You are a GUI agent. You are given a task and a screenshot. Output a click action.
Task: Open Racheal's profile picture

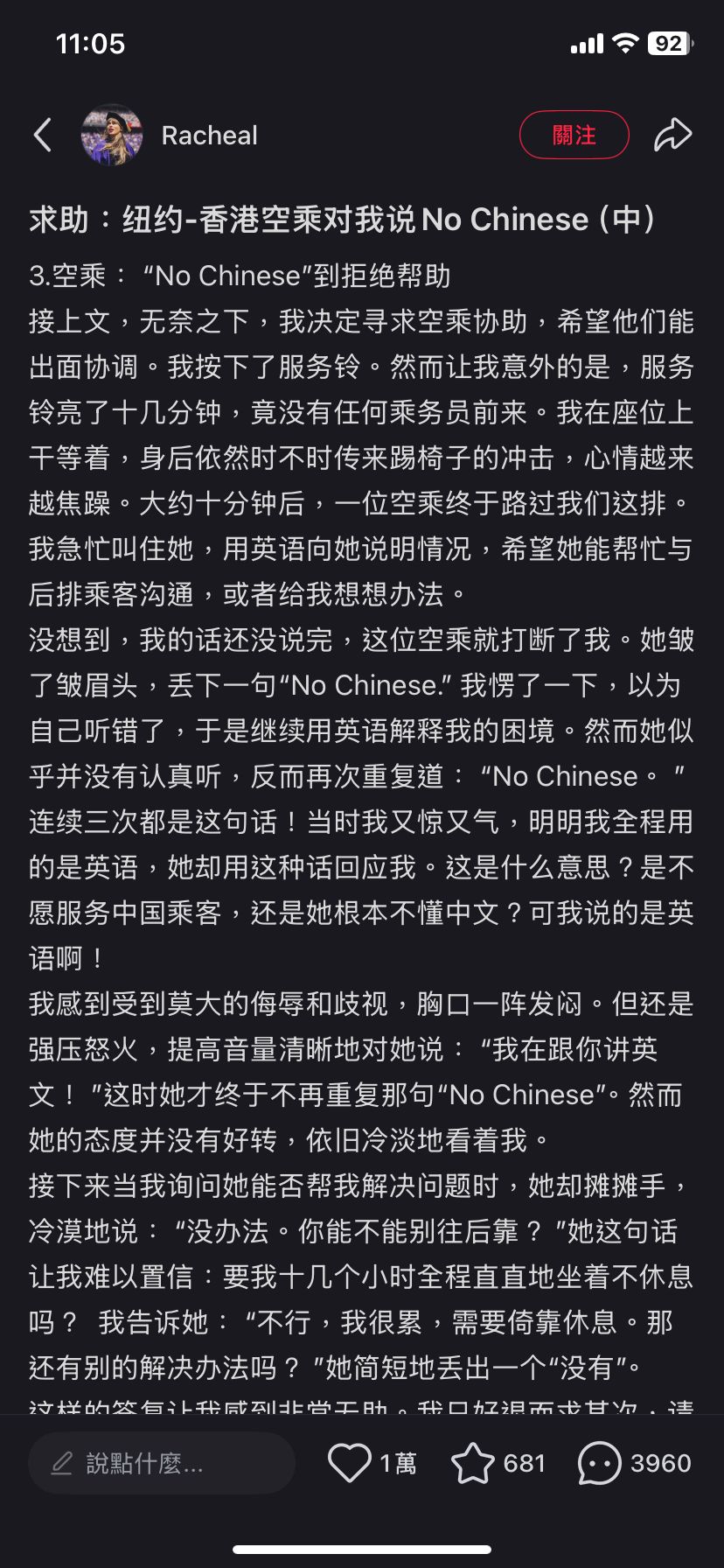[x=111, y=135]
